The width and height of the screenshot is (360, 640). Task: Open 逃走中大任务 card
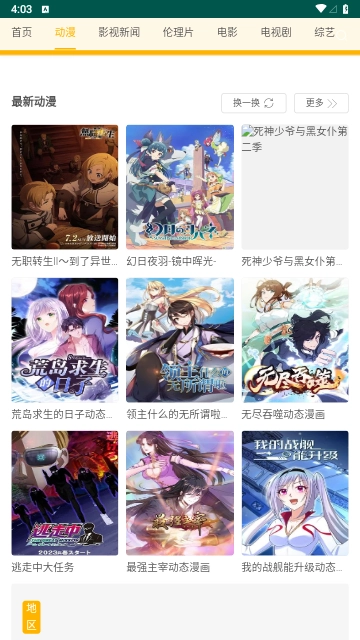point(65,502)
